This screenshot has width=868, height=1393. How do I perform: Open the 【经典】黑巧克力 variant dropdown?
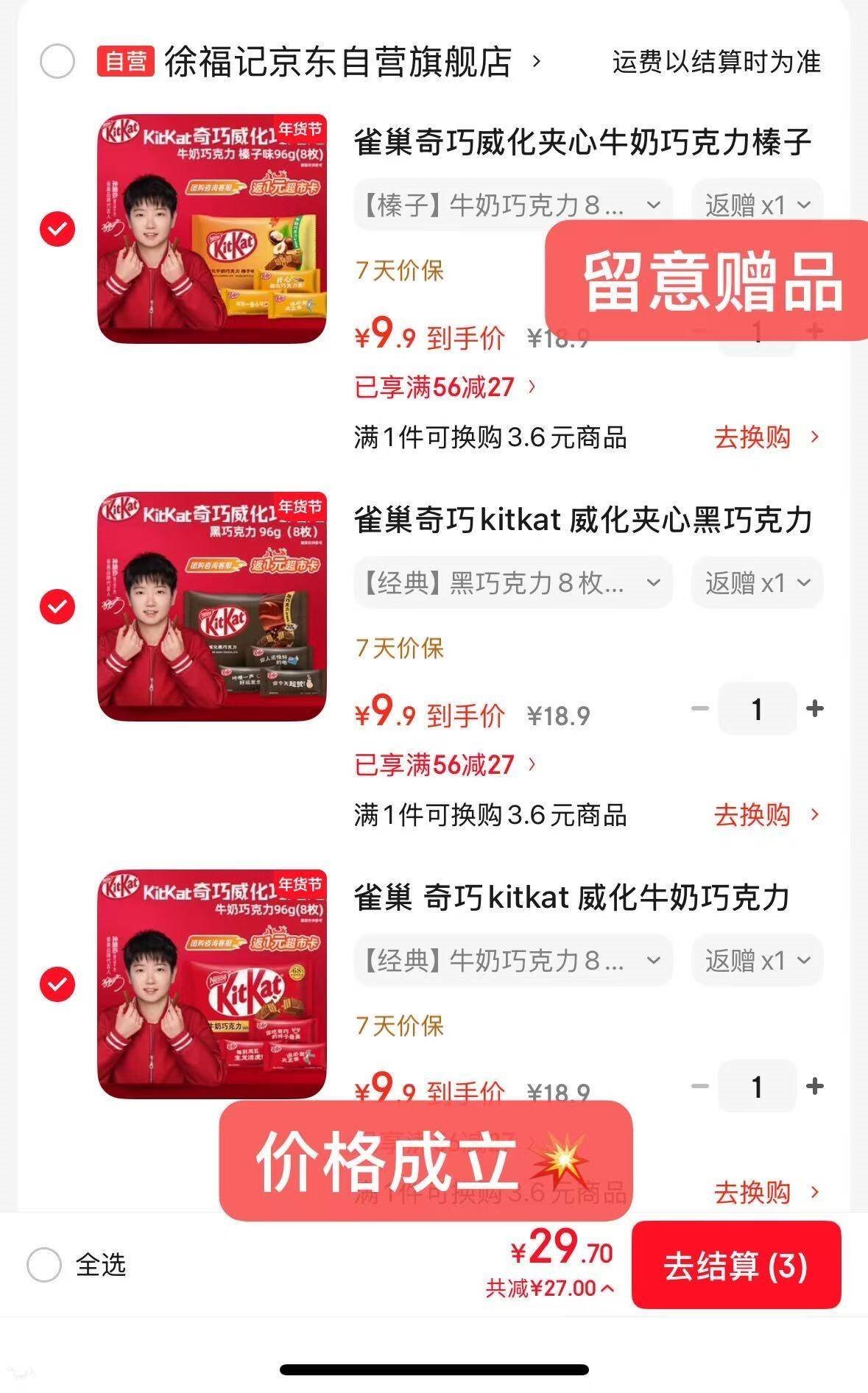pos(512,583)
